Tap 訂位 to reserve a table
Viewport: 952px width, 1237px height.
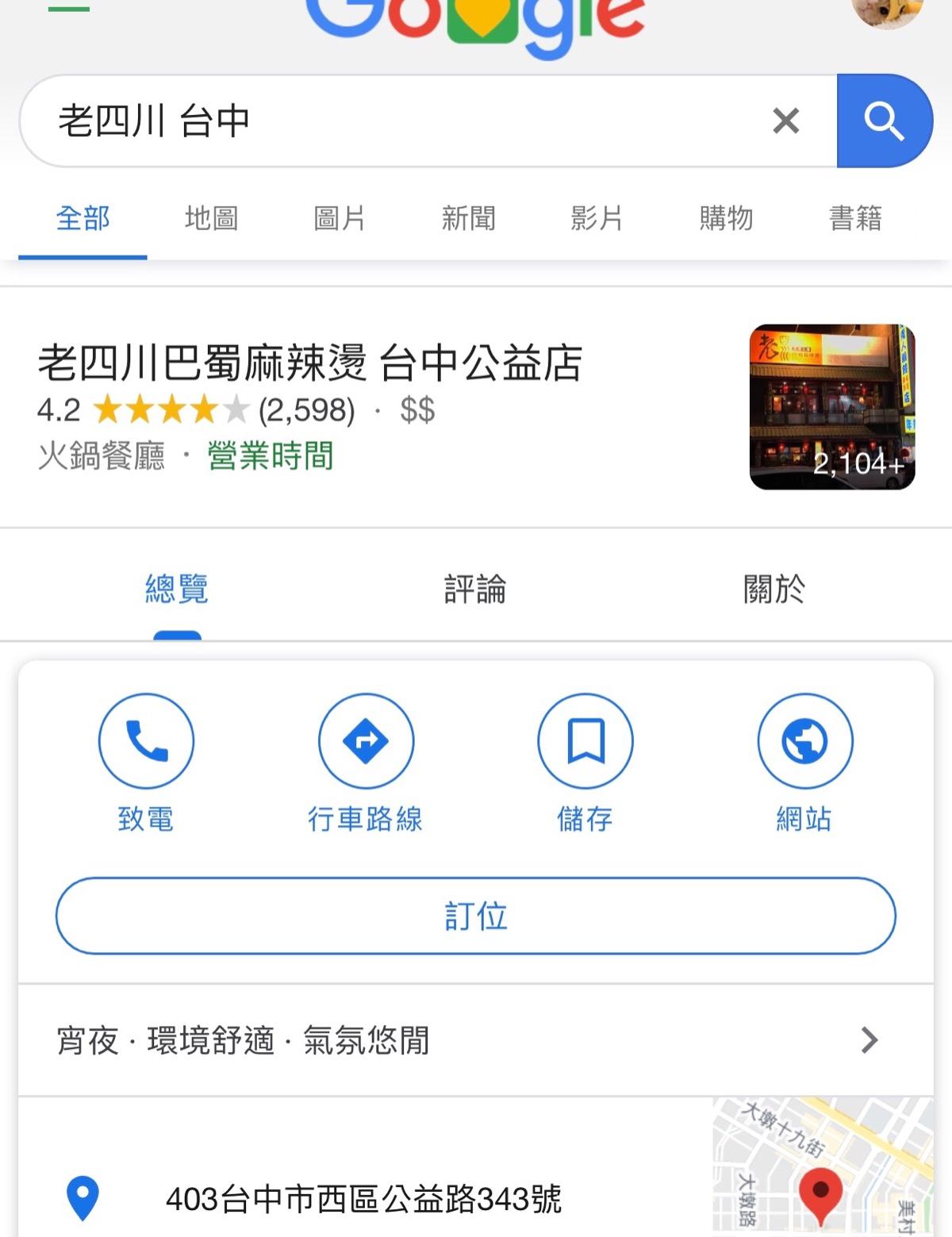coord(476,916)
